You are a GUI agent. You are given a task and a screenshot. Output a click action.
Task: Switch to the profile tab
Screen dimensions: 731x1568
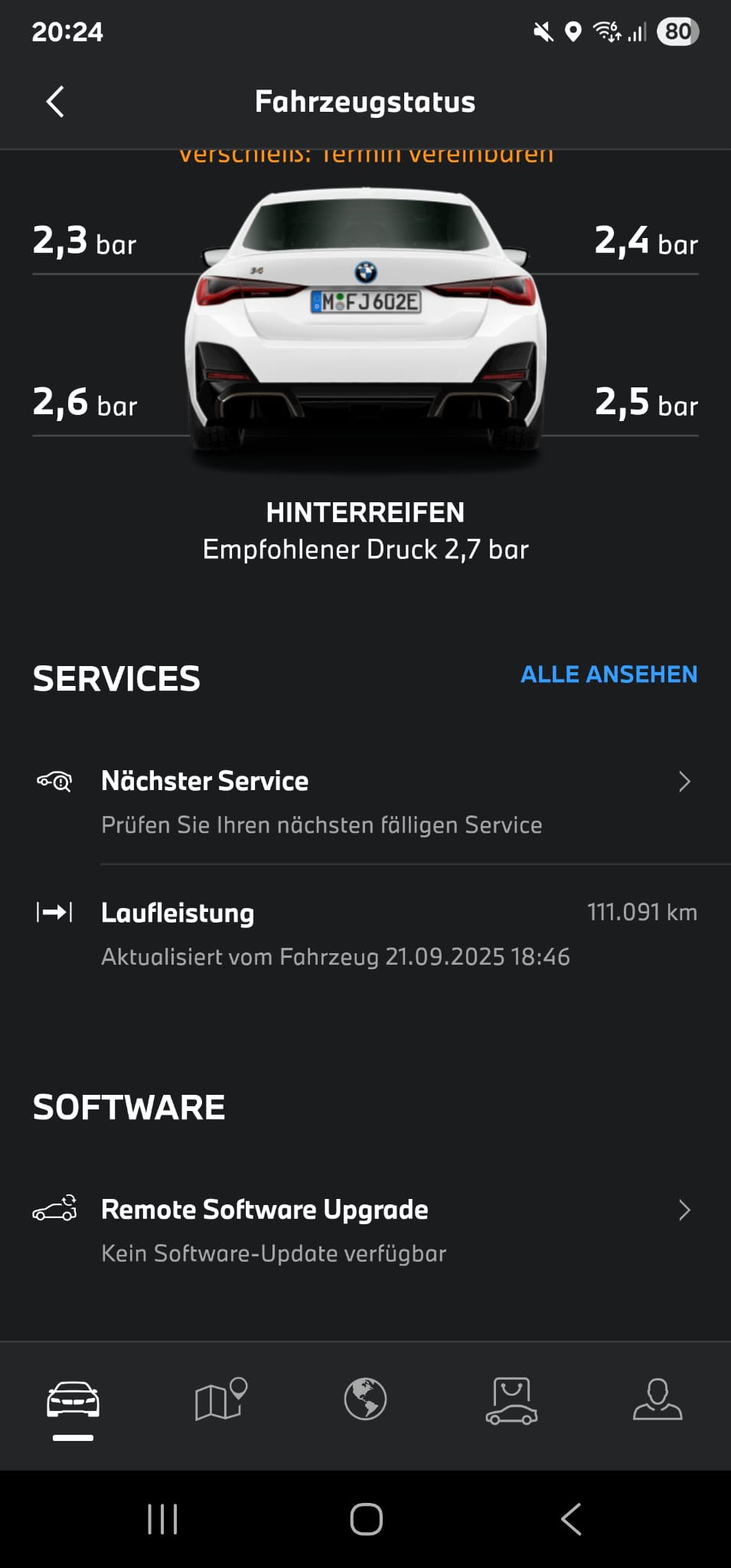point(658,1400)
